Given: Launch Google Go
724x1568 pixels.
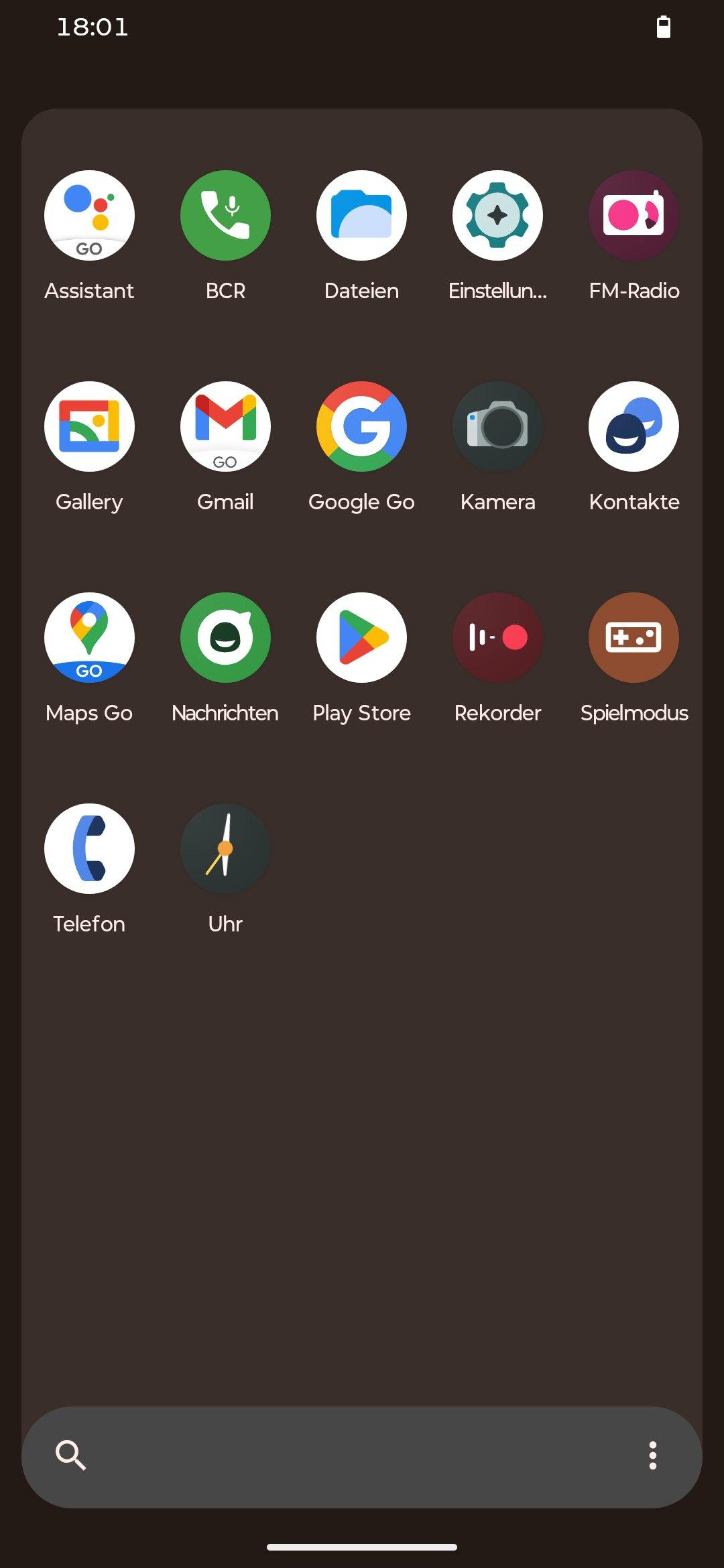Looking at the screenshot, I should [361, 426].
